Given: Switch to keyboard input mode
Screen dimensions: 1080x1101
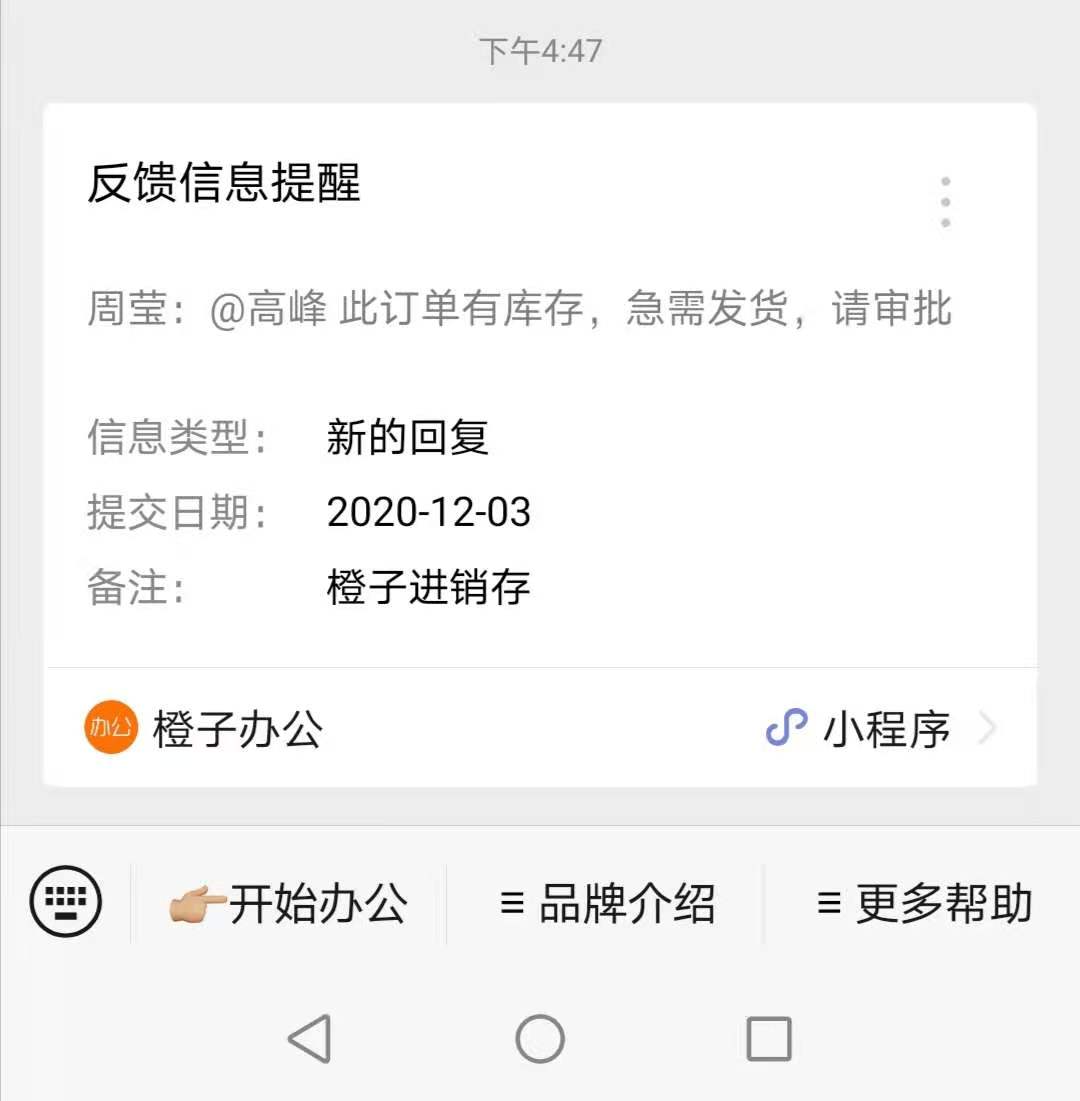Looking at the screenshot, I should (66, 903).
